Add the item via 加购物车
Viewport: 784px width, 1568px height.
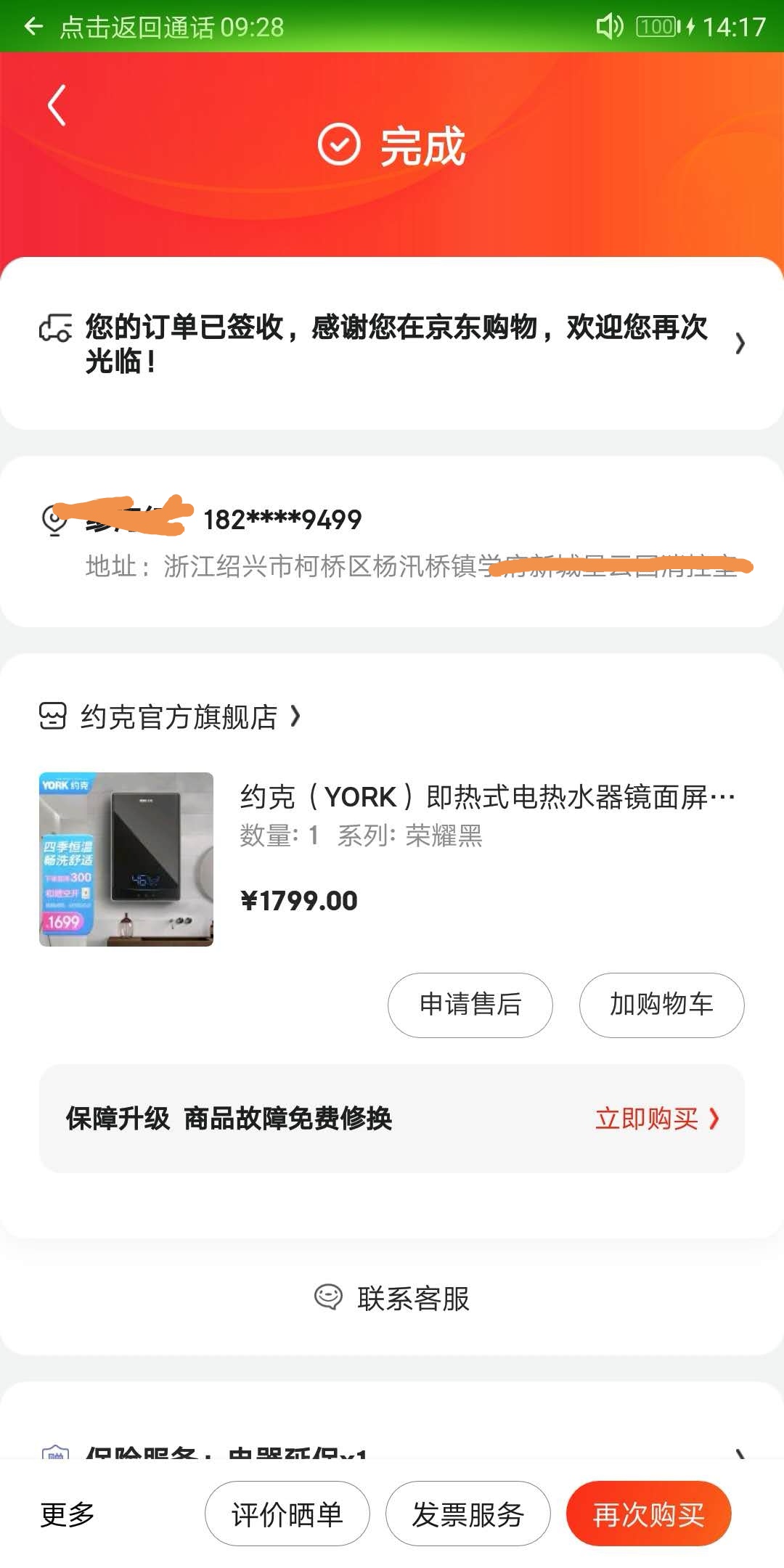click(x=661, y=1005)
